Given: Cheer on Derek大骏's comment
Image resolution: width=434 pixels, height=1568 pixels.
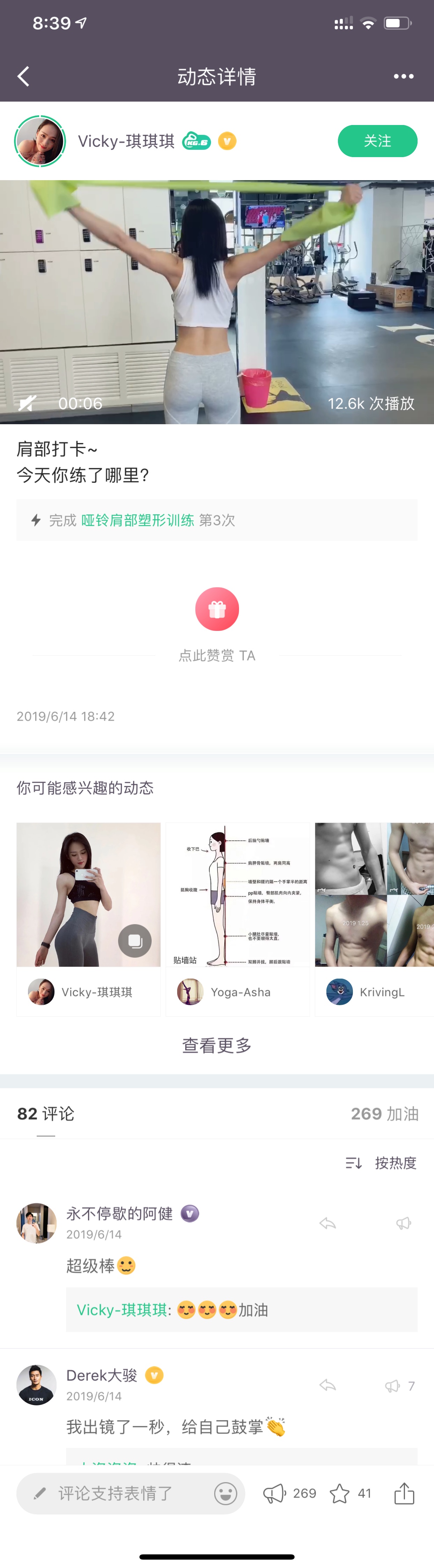Looking at the screenshot, I should click(392, 1386).
